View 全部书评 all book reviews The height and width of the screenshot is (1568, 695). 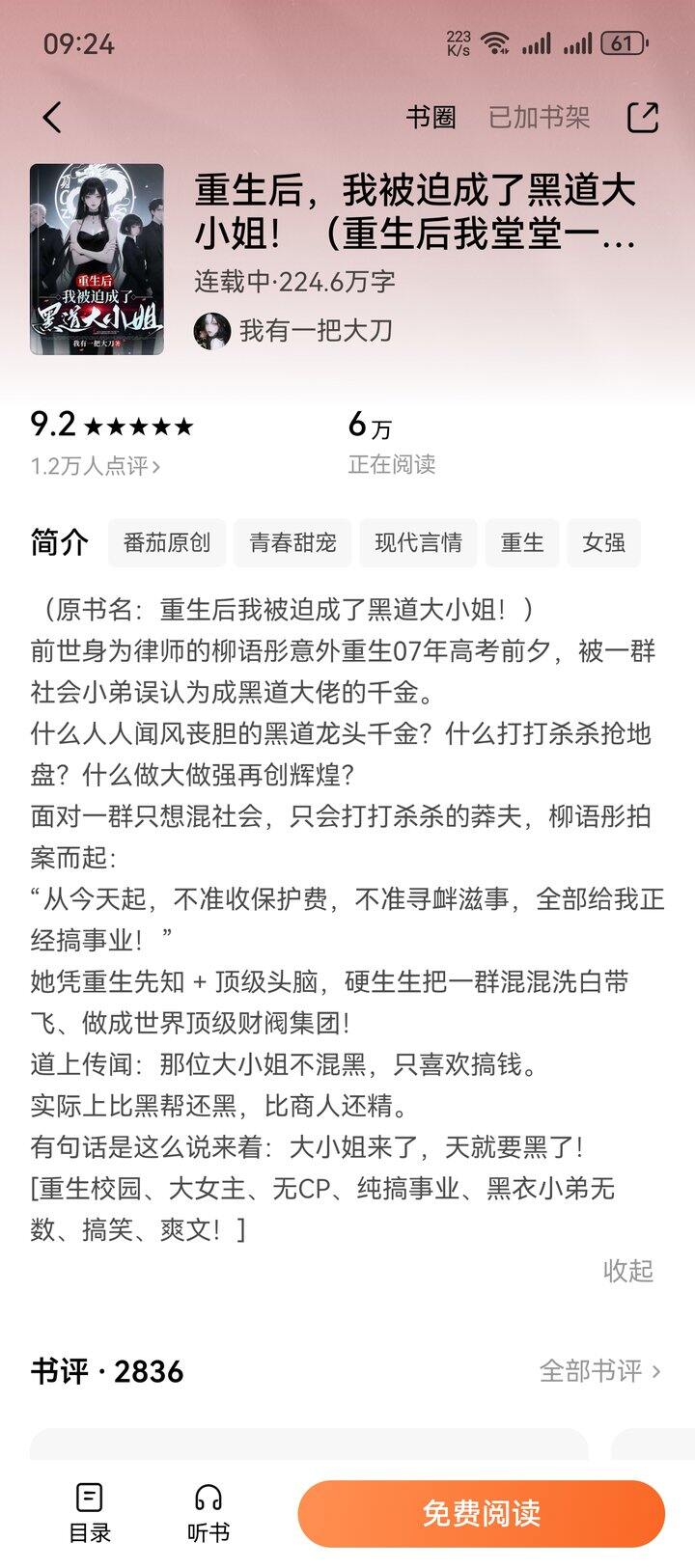coord(599,1370)
